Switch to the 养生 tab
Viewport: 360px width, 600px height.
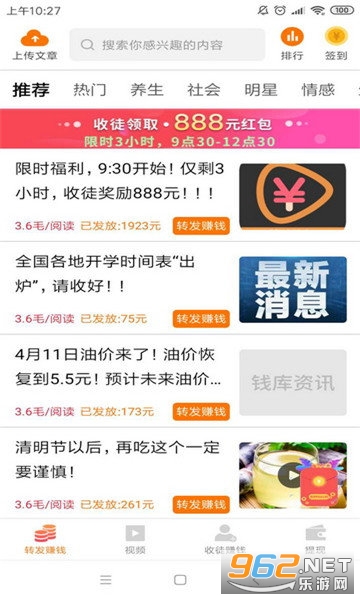coord(147,90)
